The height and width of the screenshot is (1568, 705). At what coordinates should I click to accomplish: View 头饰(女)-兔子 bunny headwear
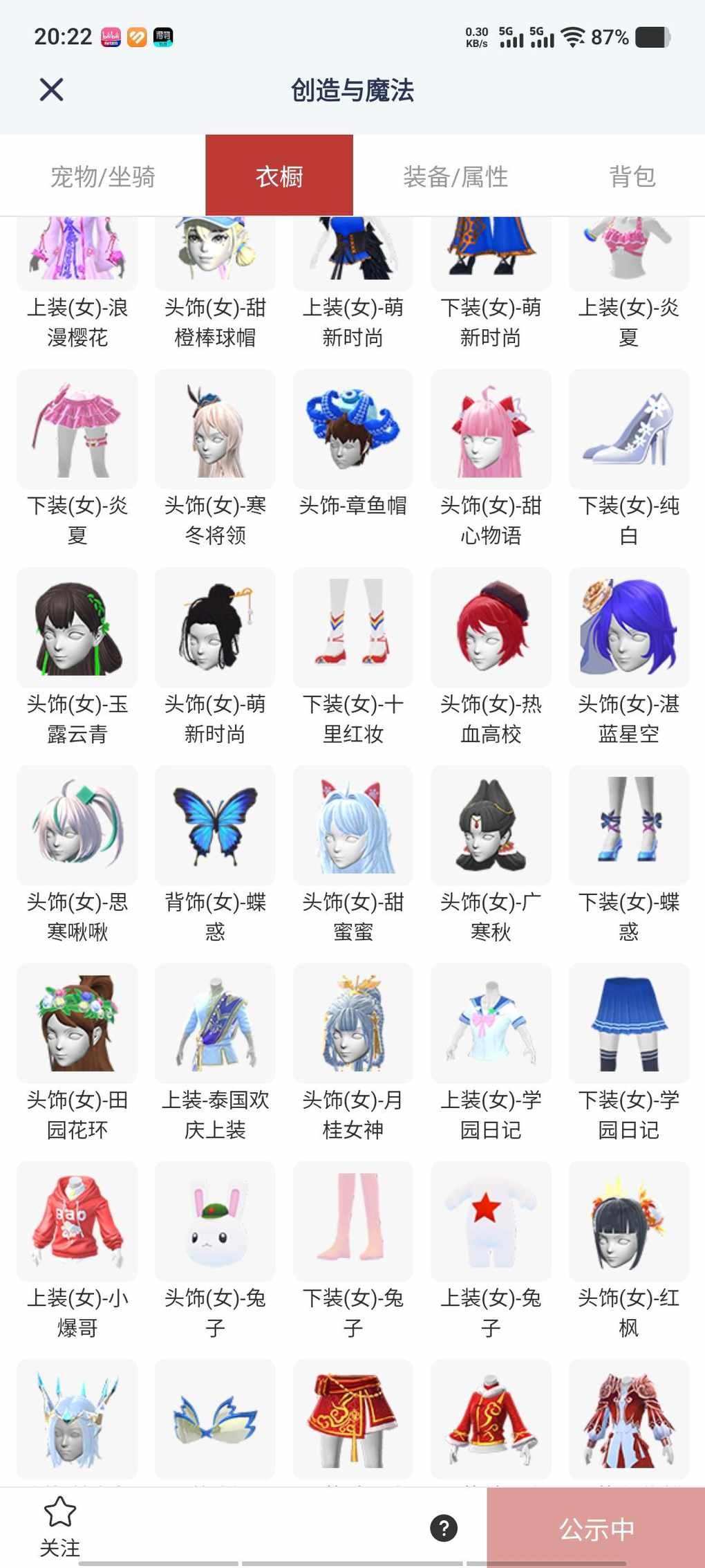[x=215, y=1221]
